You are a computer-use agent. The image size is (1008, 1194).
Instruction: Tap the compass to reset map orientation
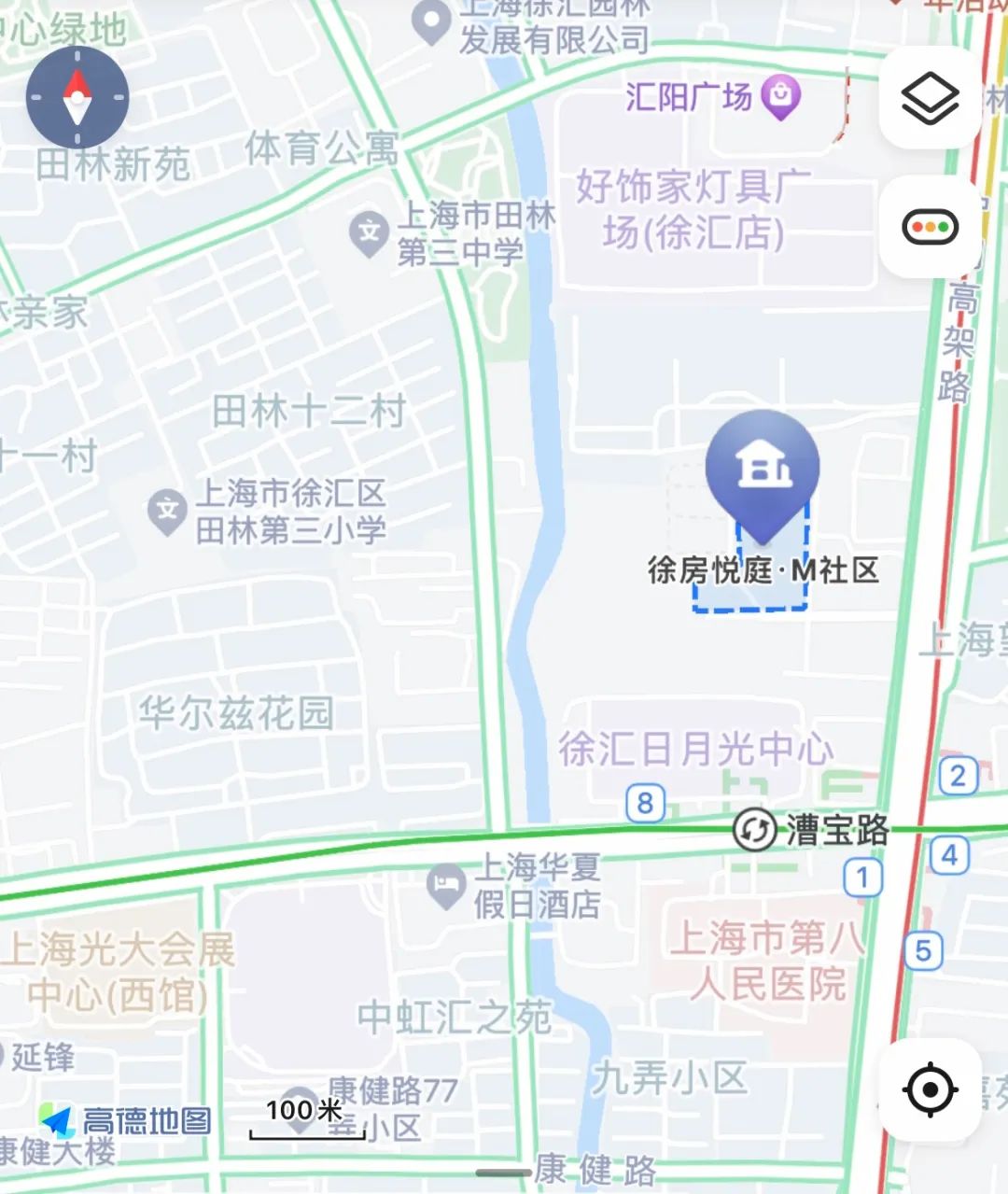pos(77,97)
